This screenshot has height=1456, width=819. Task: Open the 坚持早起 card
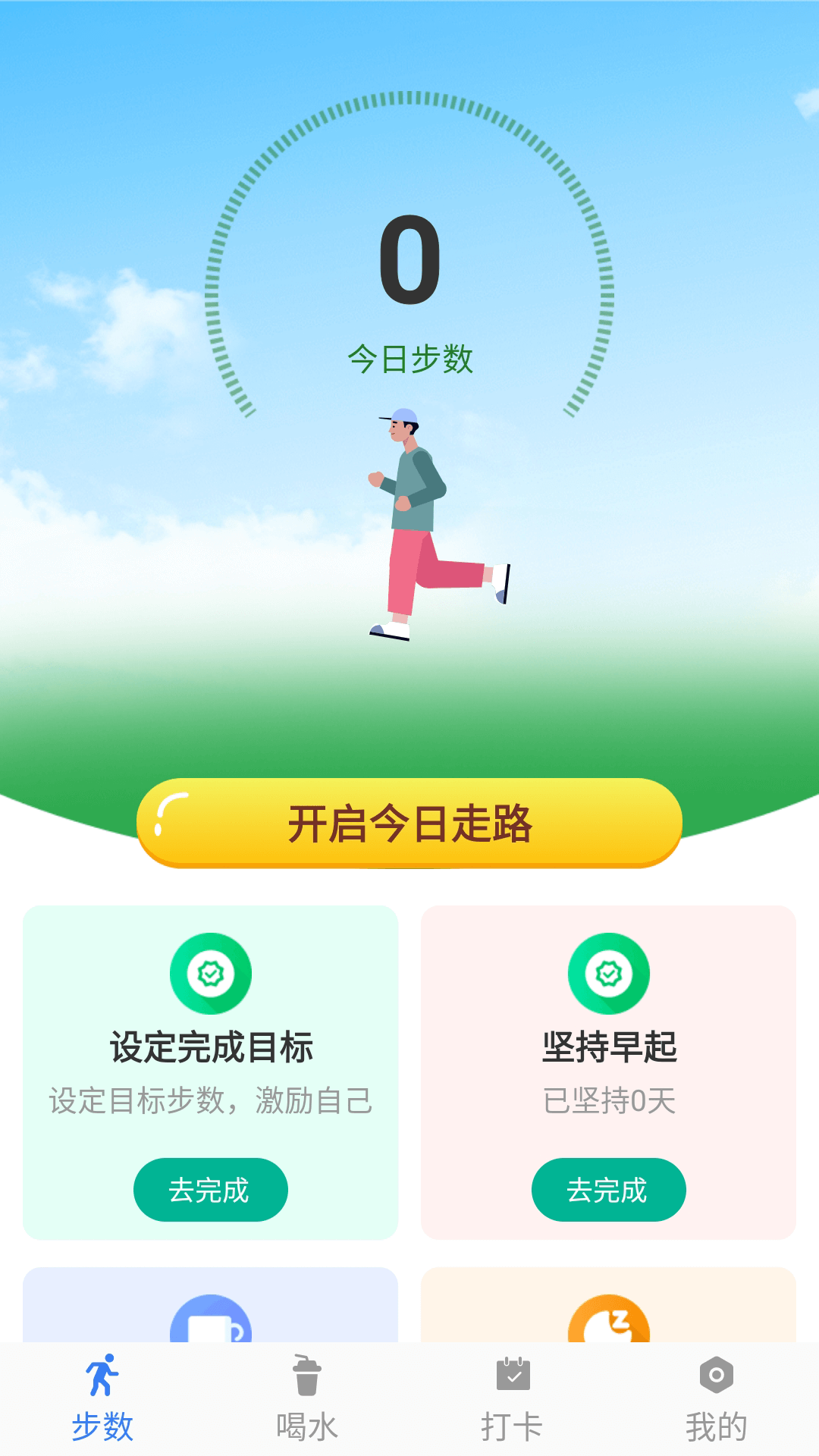(609, 1072)
